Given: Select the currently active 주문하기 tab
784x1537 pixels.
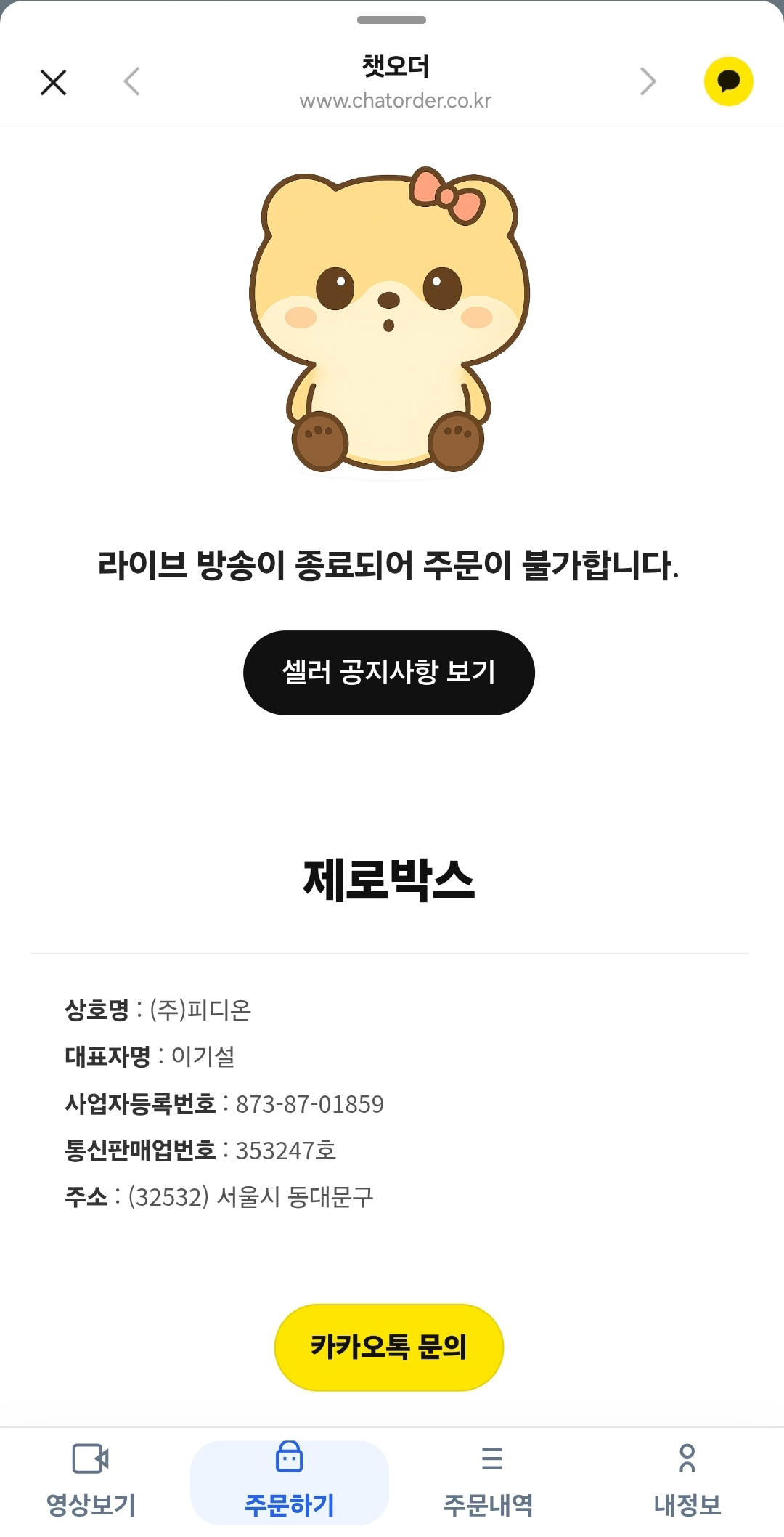Looking at the screenshot, I should (290, 1482).
